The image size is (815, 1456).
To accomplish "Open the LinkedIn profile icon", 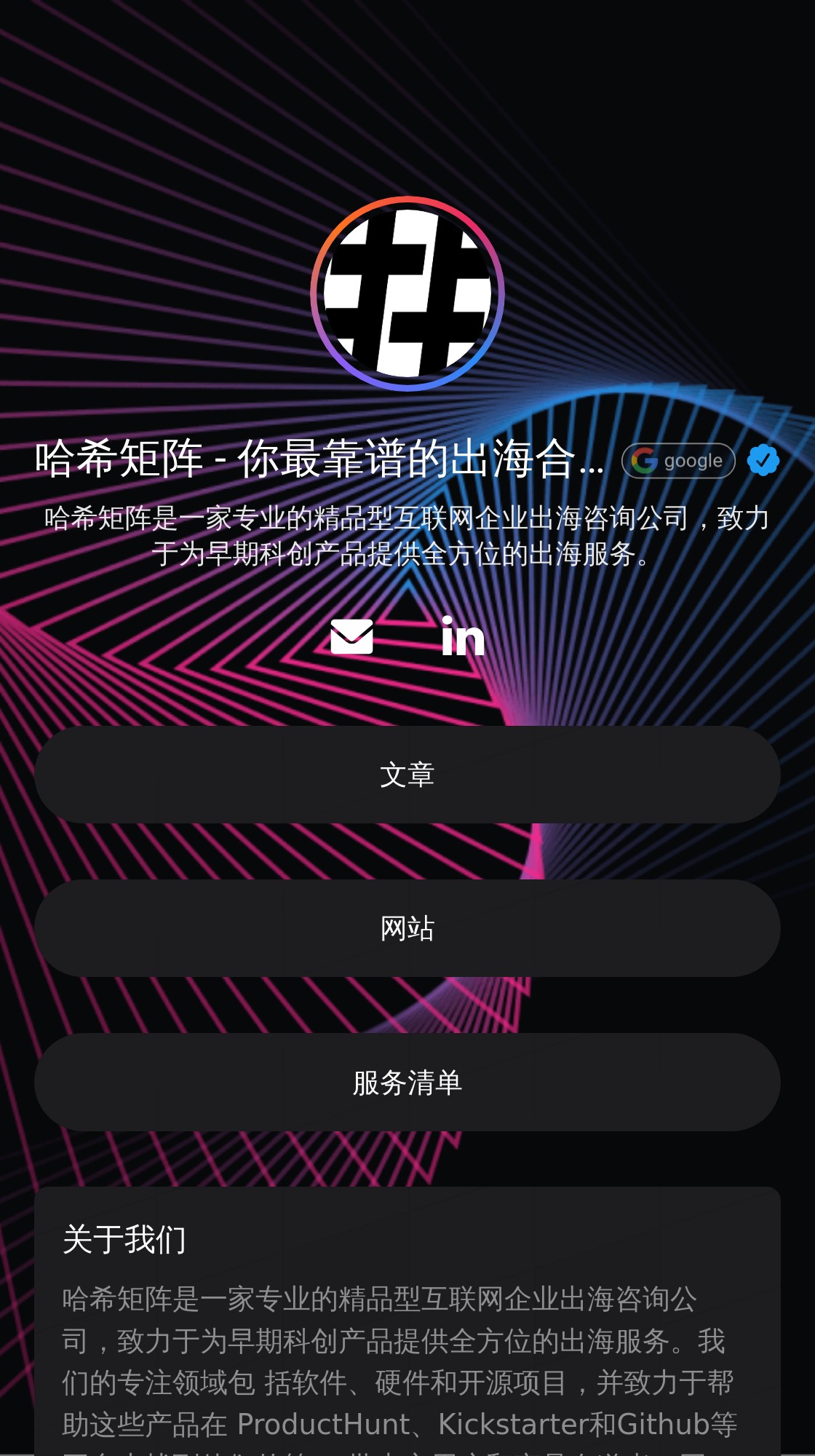I will tap(464, 637).
